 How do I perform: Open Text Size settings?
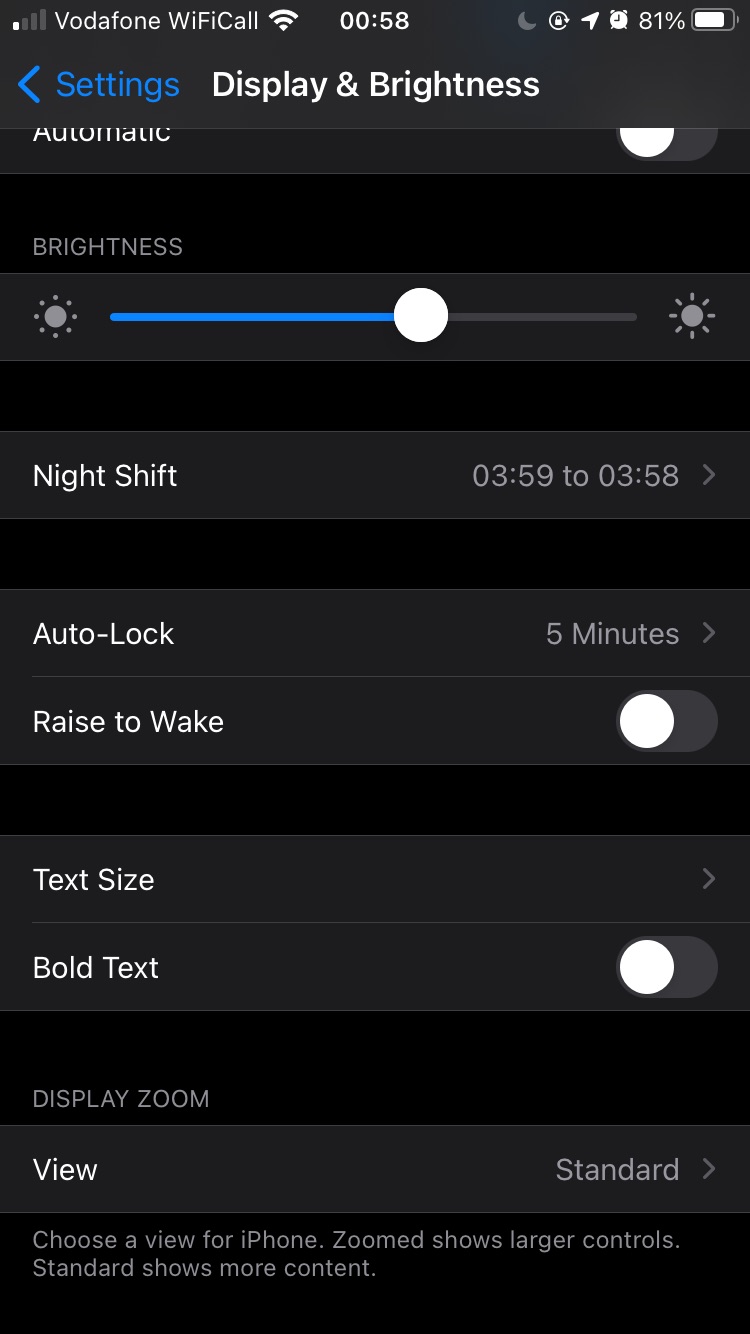[x=375, y=879]
